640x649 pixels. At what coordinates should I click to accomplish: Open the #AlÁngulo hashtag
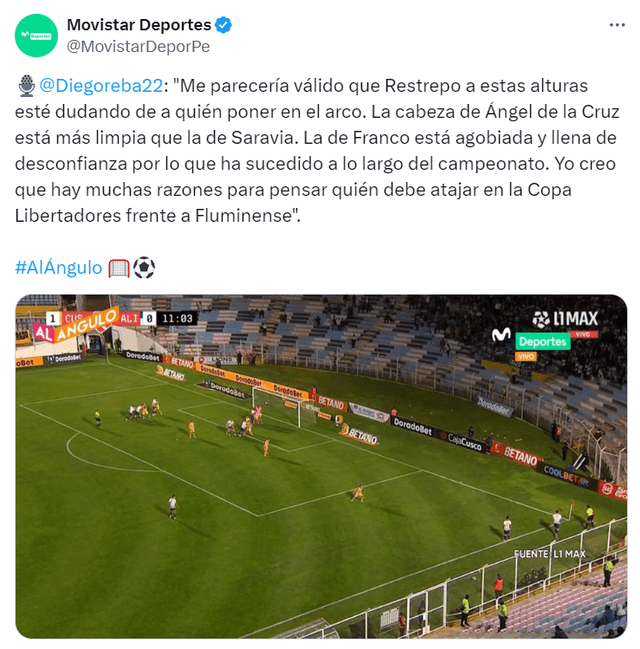coord(58,267)
